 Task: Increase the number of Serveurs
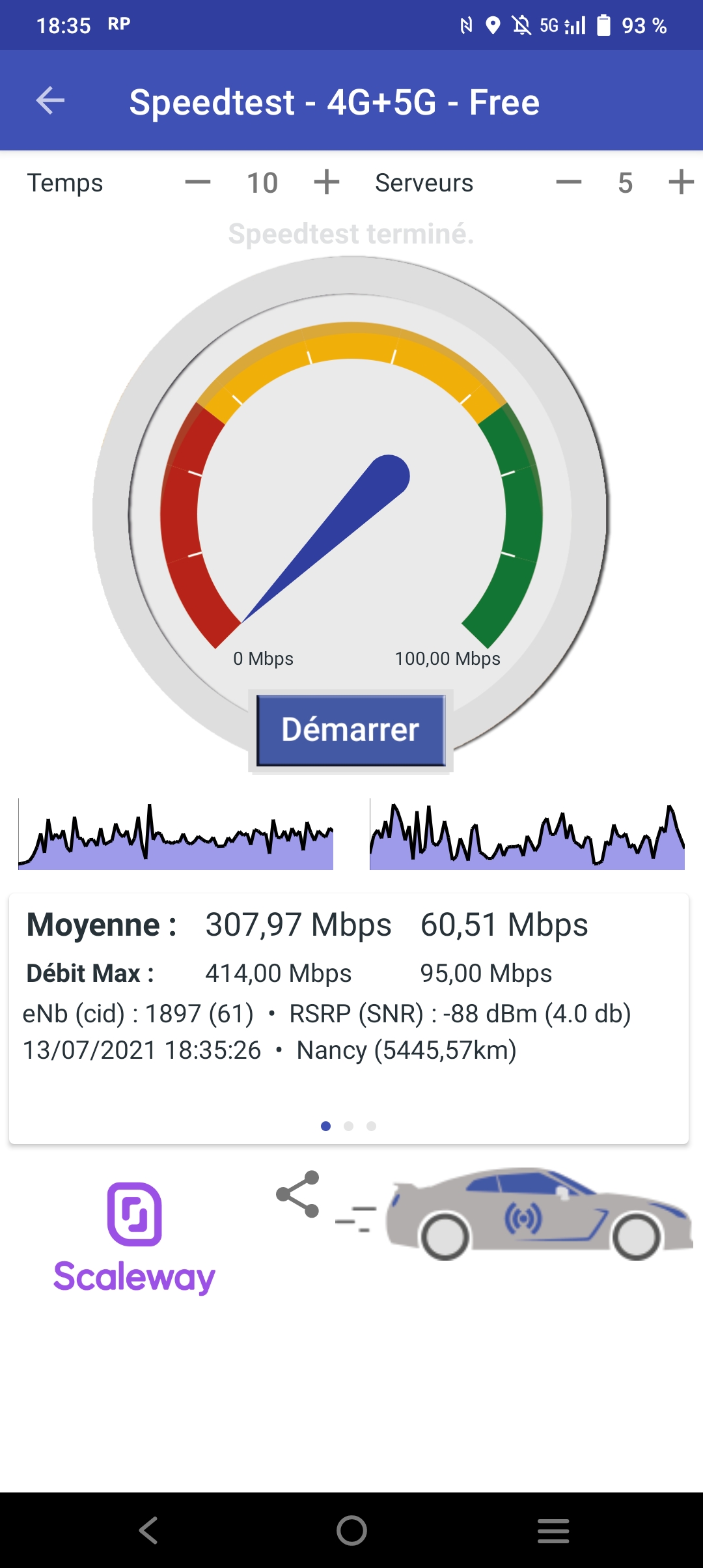[681, 182]
